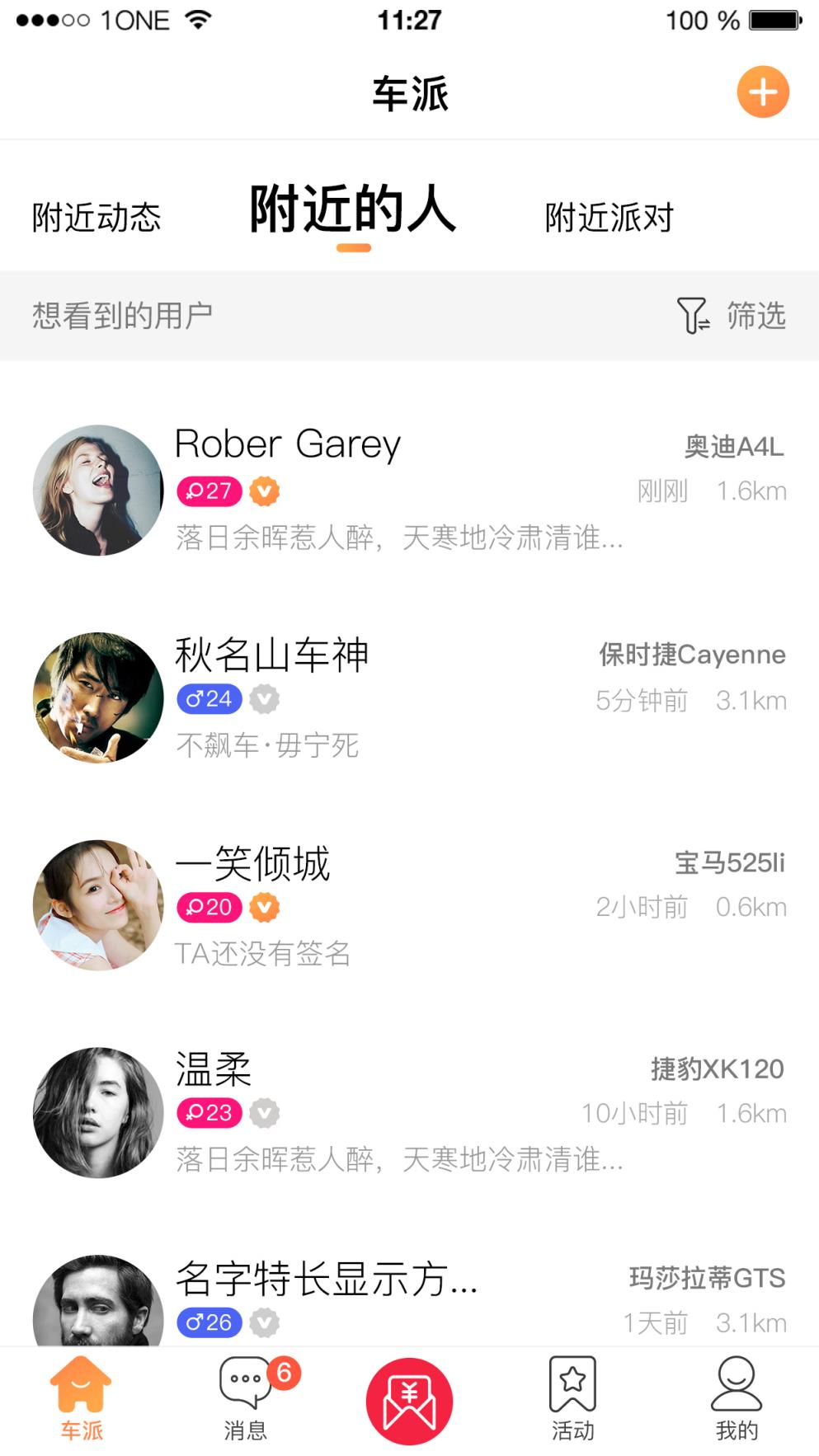
Task: Switch to the 附近动态 tab
Action: 96,218
